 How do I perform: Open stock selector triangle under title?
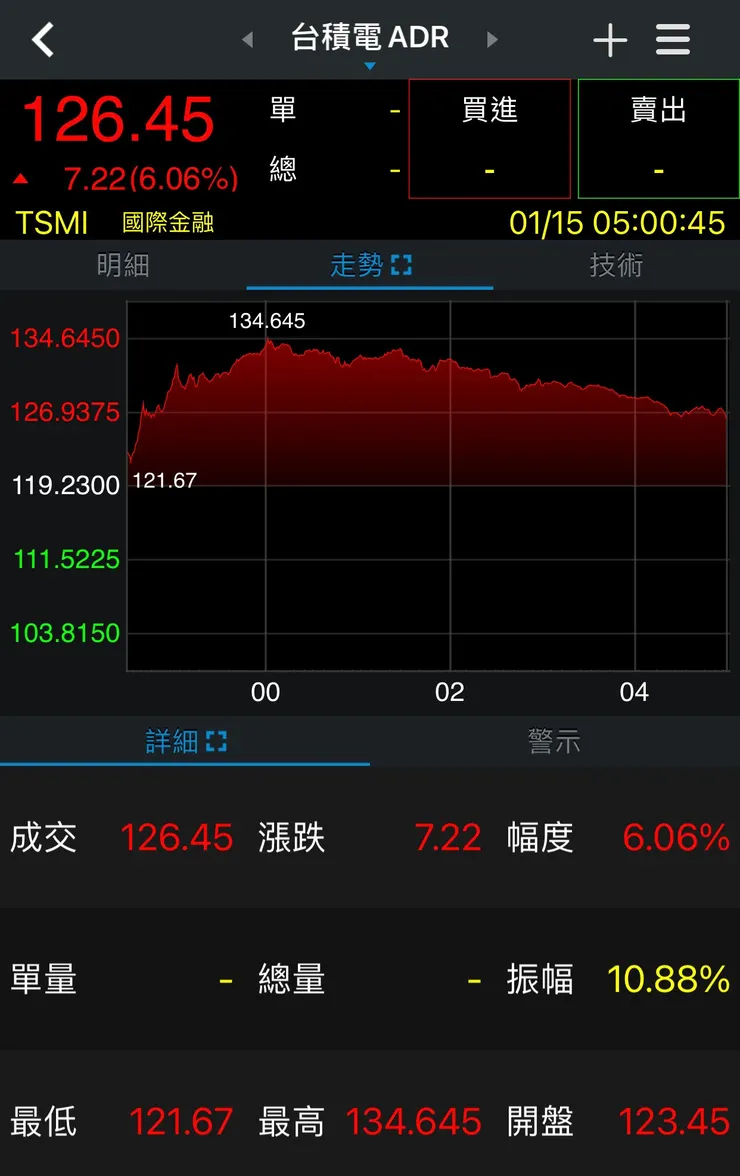[x=369, y=66]
